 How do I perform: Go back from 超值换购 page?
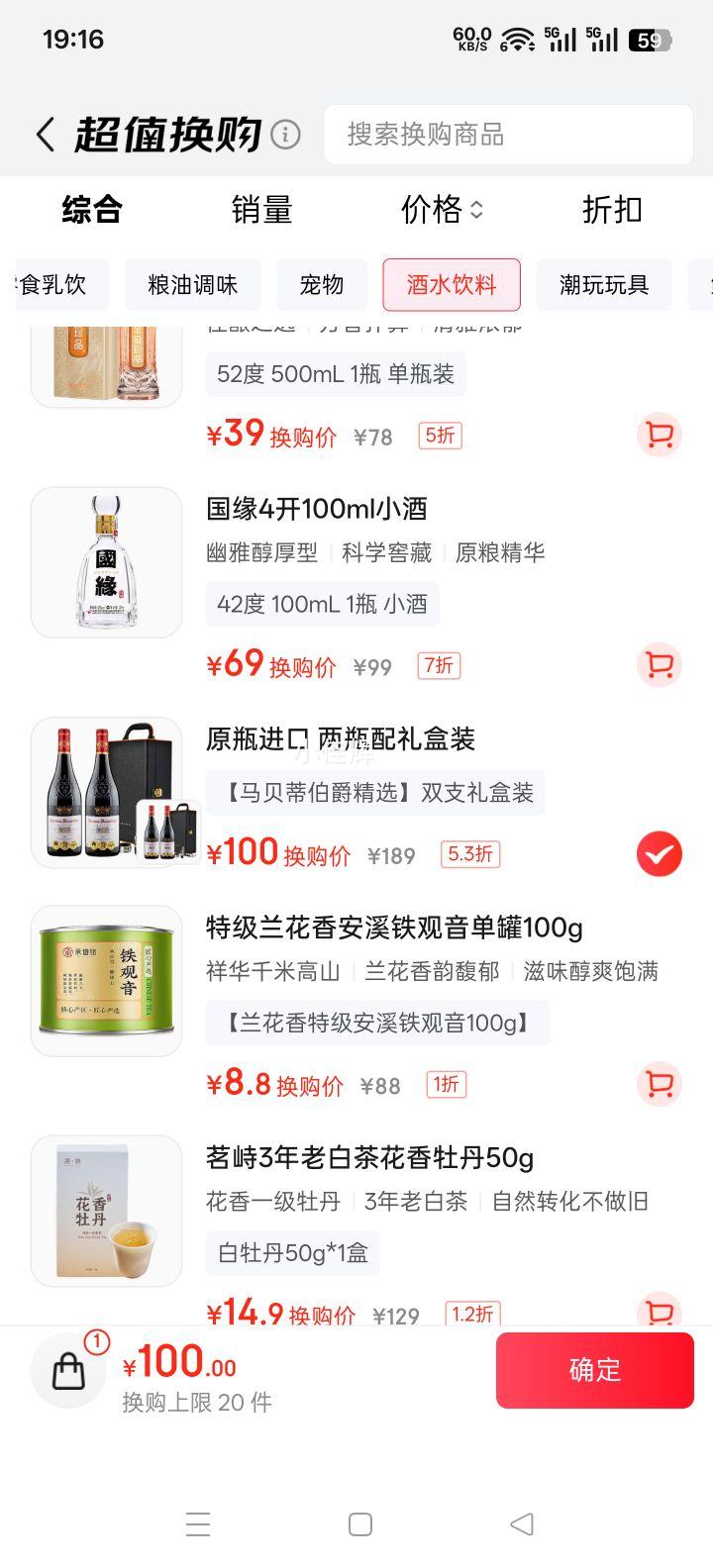click(x=46, y=135)
